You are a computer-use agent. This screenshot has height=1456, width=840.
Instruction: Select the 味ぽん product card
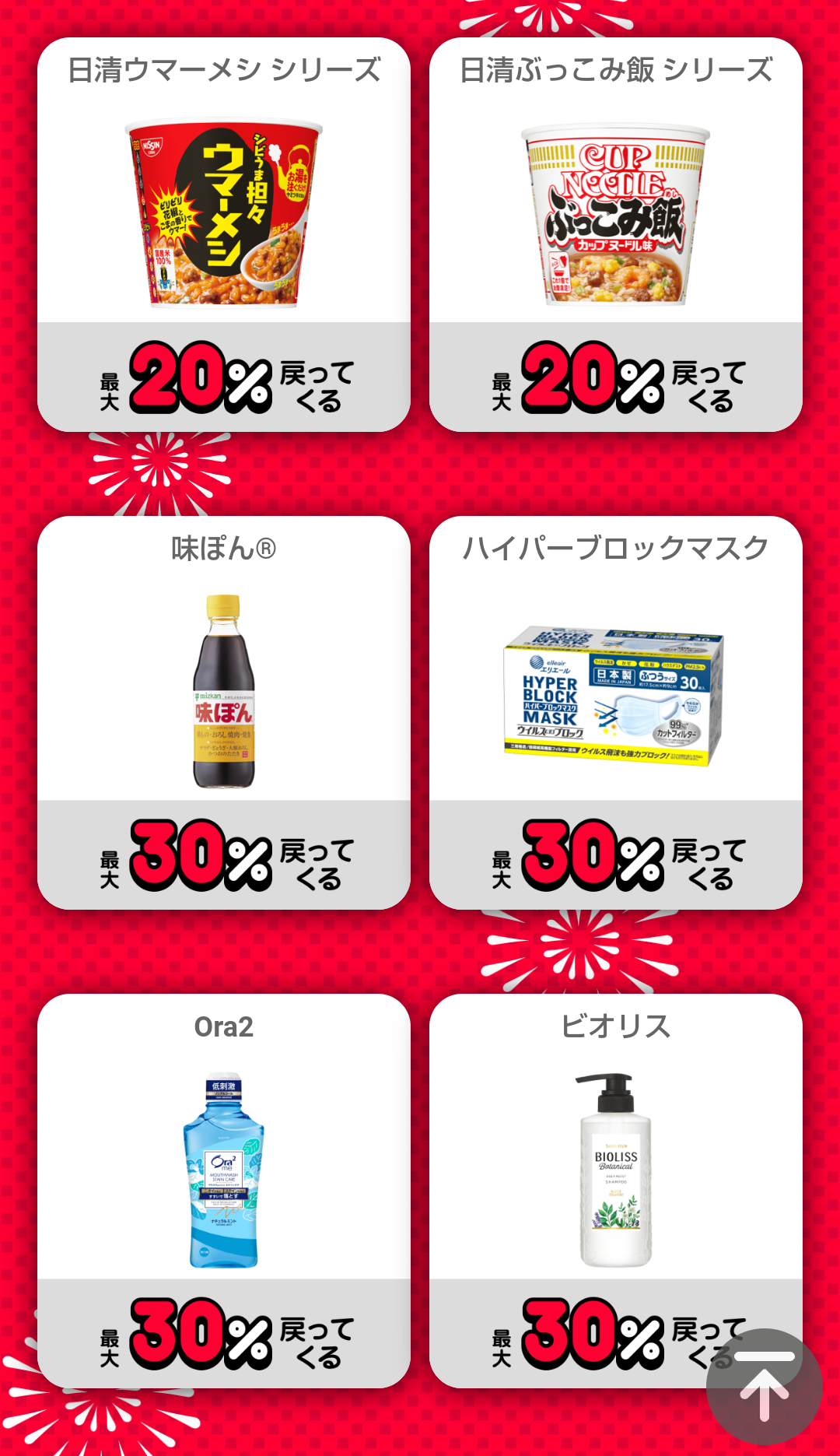224,712
